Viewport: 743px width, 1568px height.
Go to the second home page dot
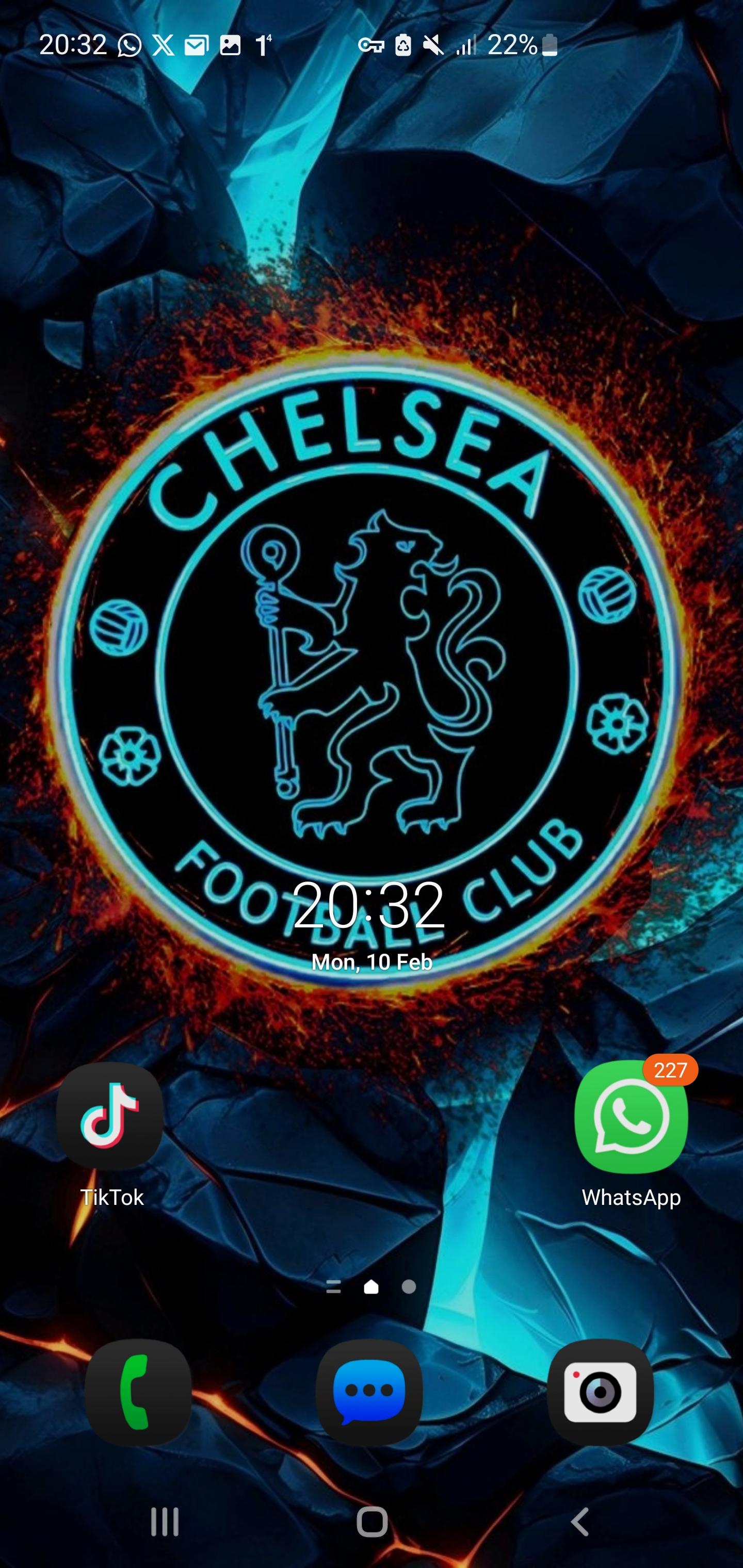tap(409, 1287)
